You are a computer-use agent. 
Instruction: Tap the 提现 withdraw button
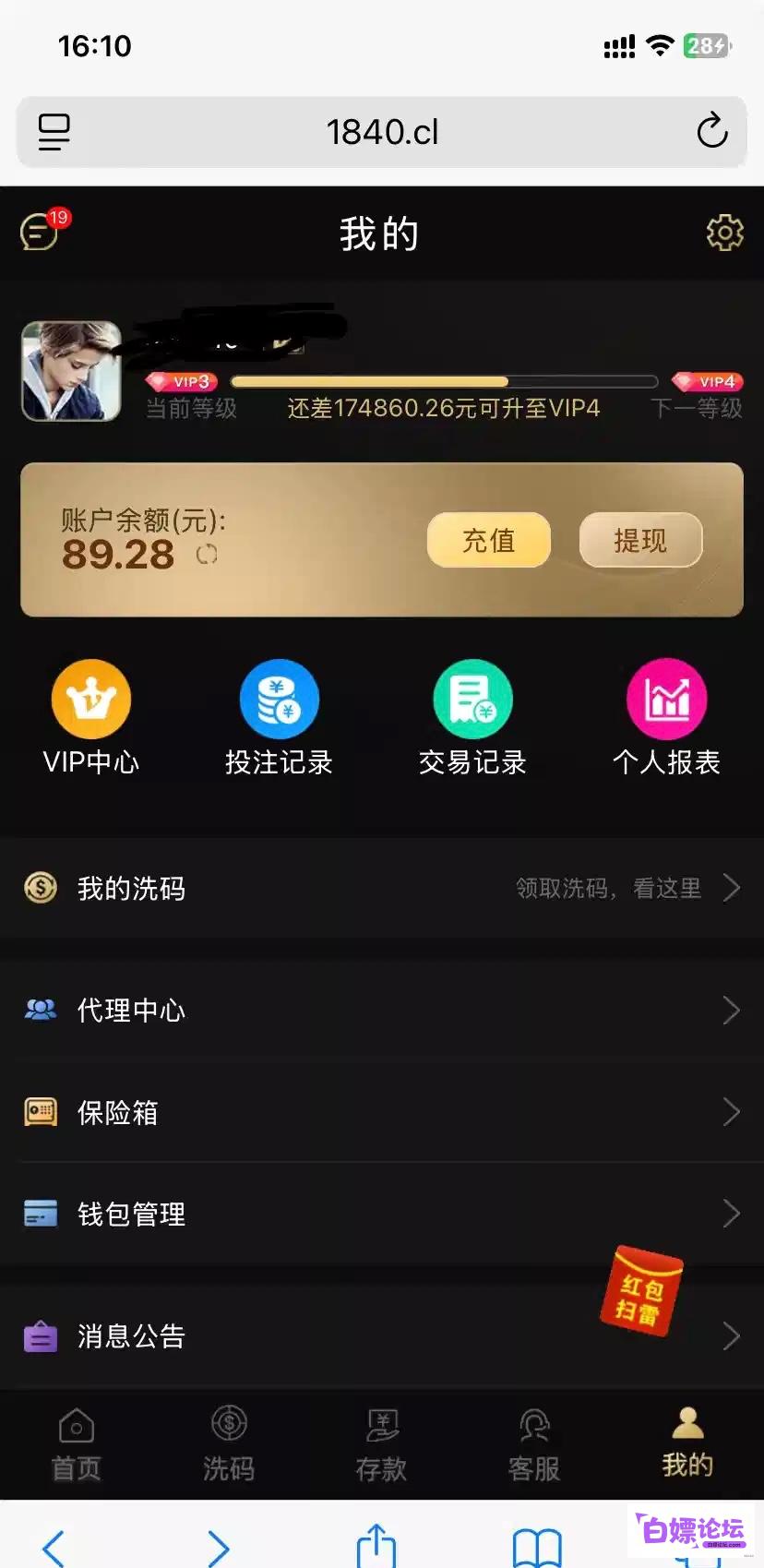(x=640, y=541)
